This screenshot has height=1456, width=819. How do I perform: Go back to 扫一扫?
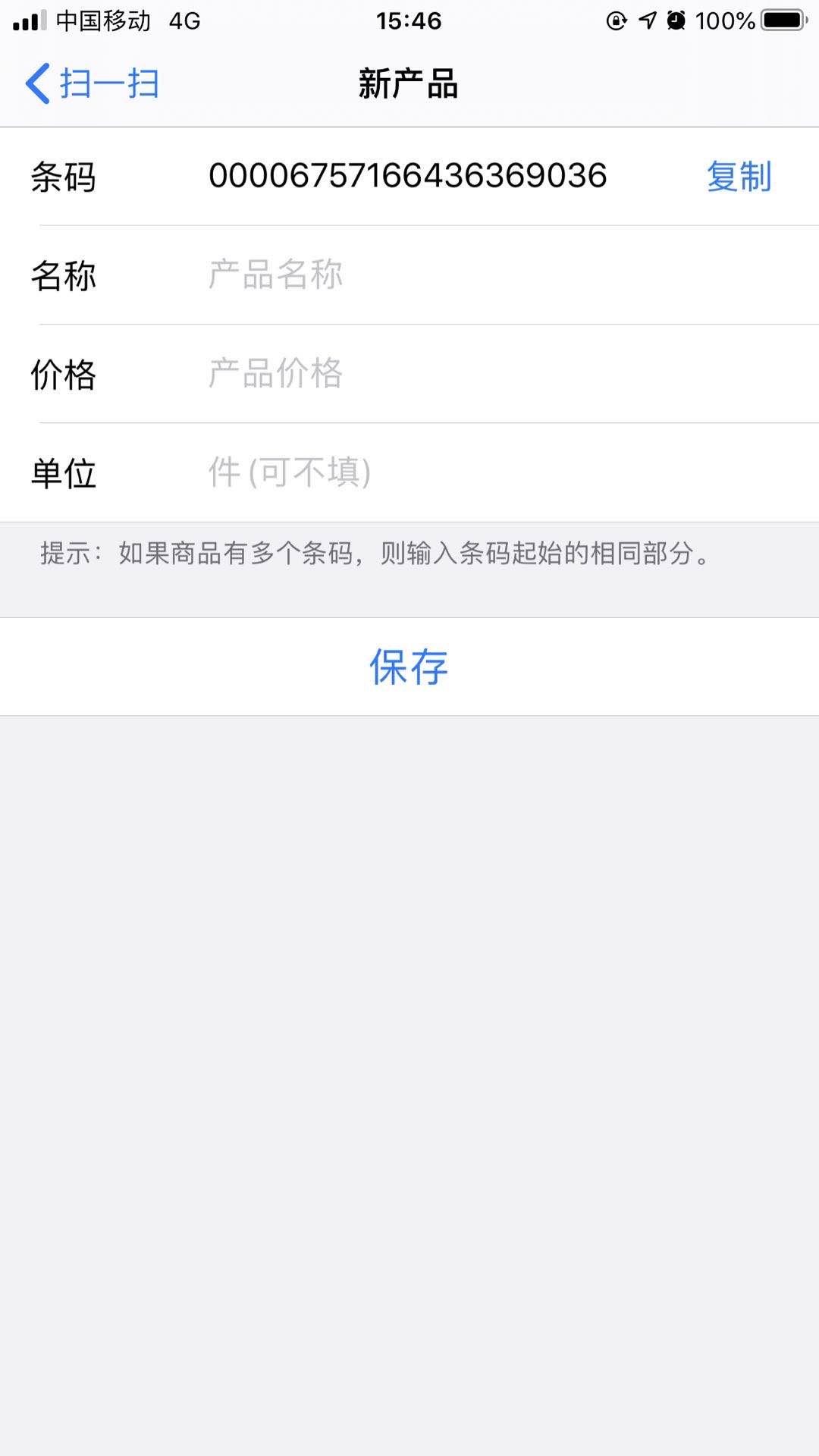point(93,83)
